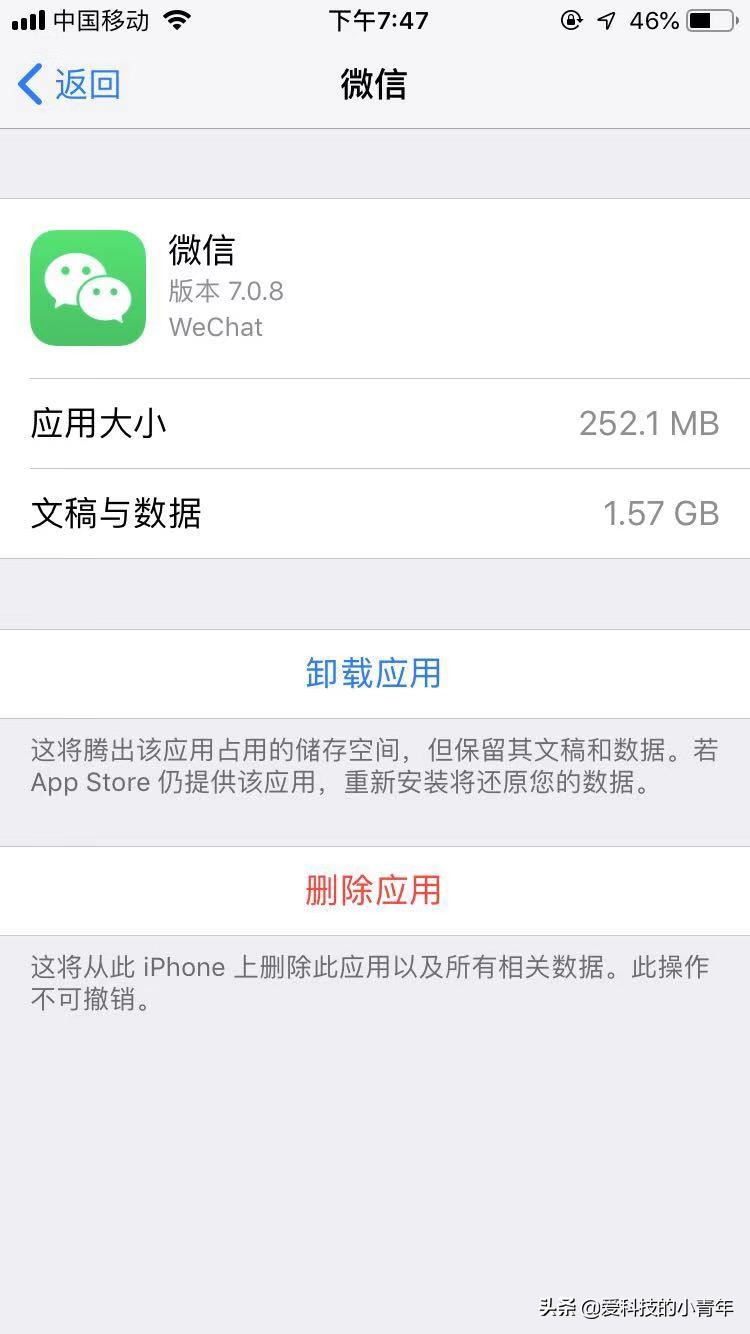Go back via the 返回 button

coord(70,84)
